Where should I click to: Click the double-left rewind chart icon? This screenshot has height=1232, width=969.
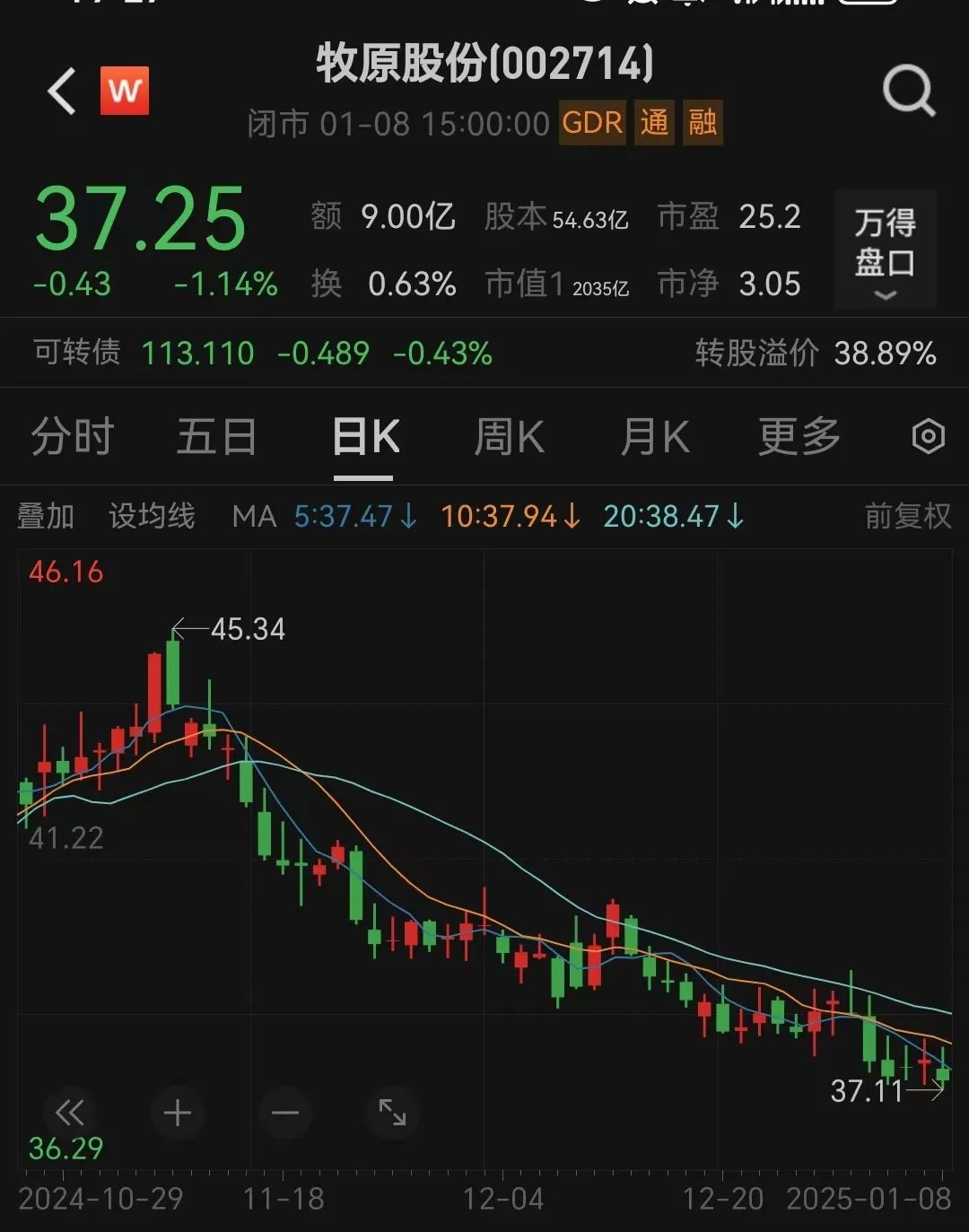pos(70,1113)
